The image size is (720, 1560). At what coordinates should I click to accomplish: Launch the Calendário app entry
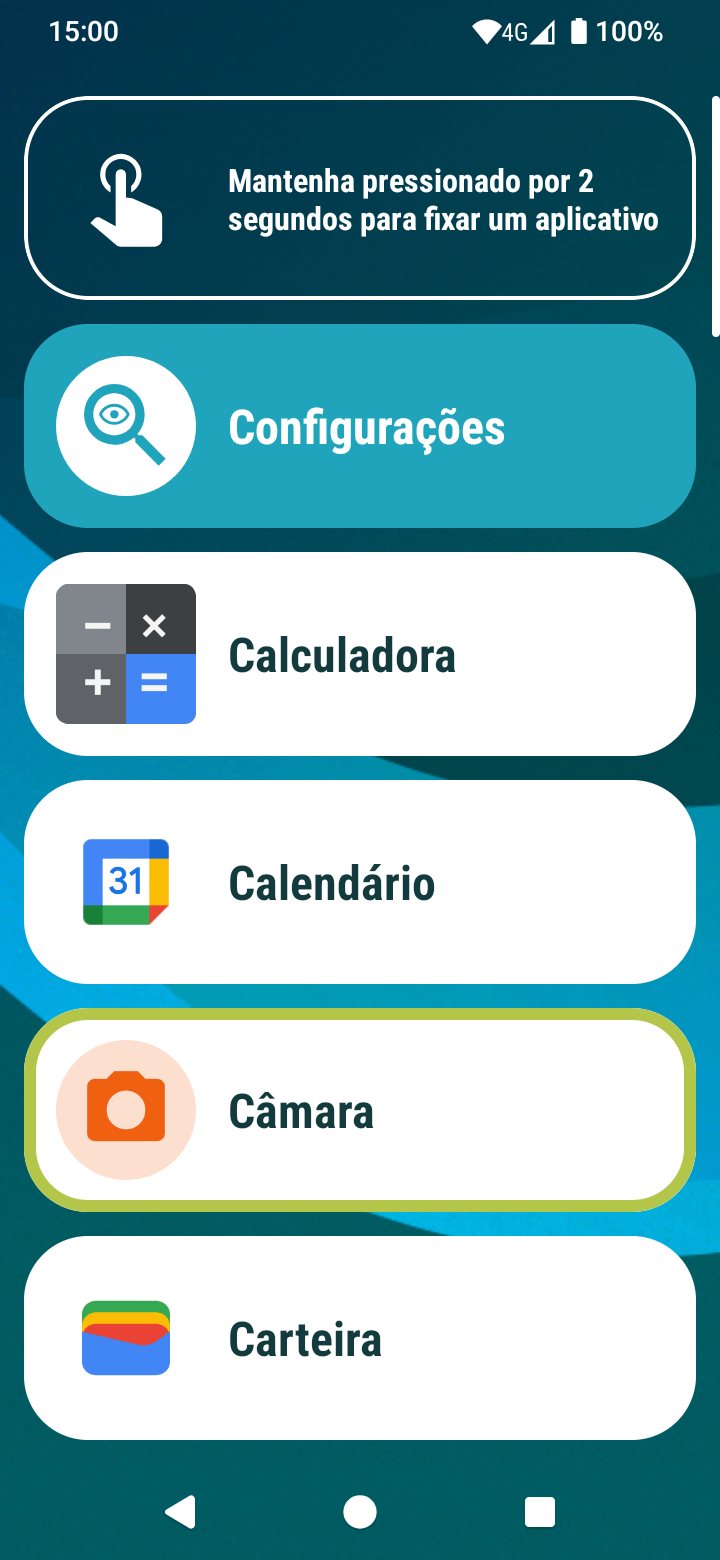point(360,881)
